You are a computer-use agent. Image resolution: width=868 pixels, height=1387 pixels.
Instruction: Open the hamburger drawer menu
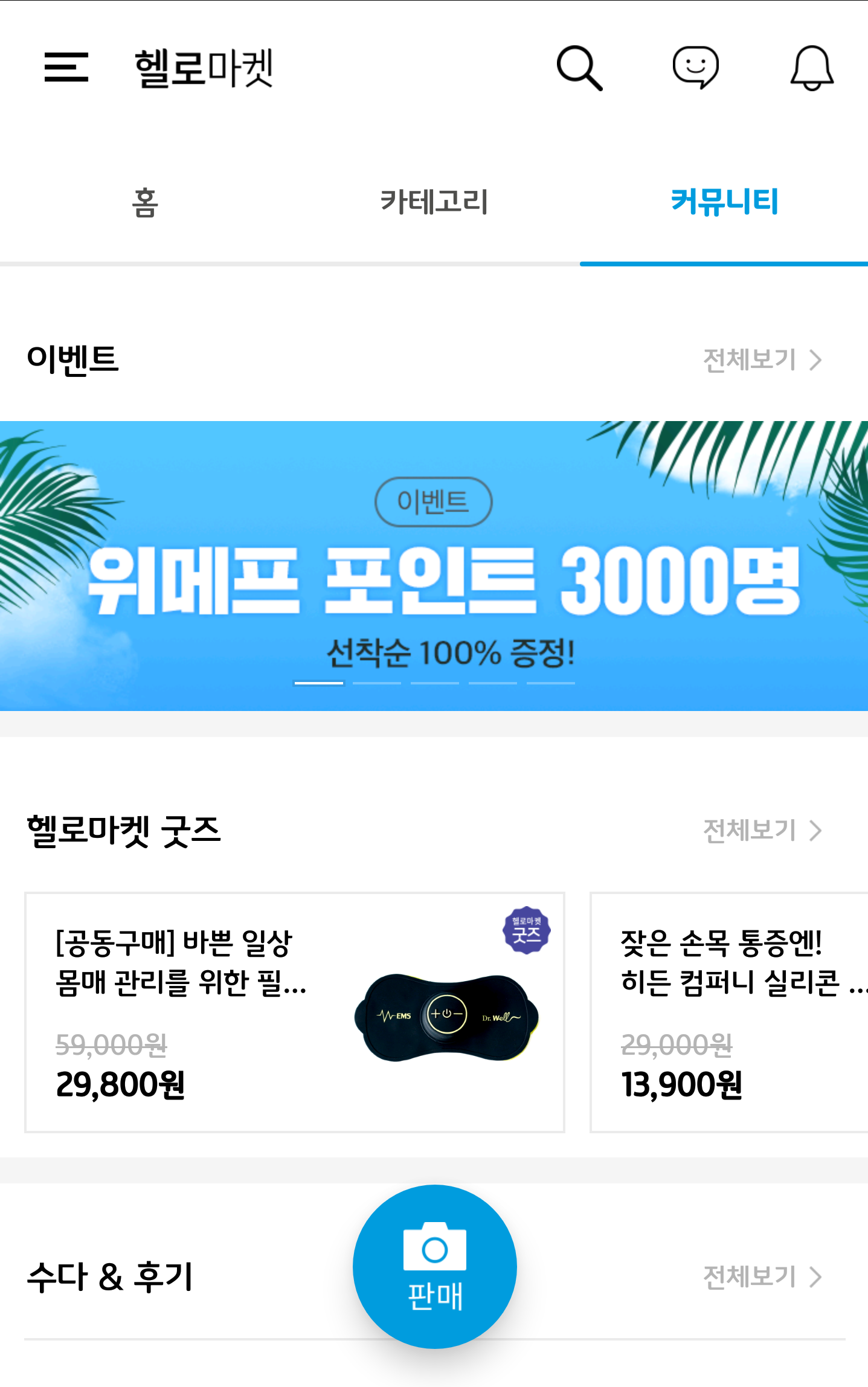coord(66,67)
